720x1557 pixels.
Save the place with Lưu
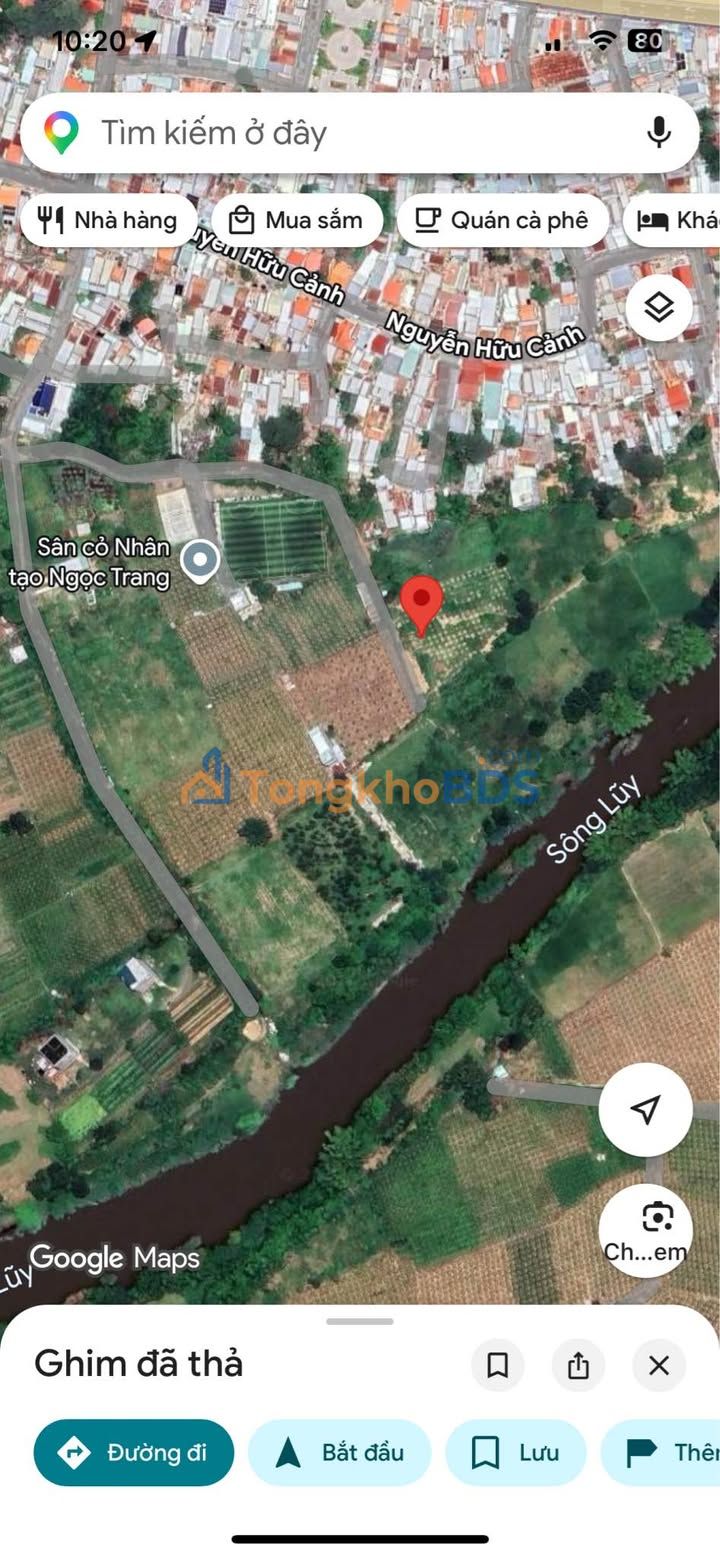click(x=515, y=1452)
